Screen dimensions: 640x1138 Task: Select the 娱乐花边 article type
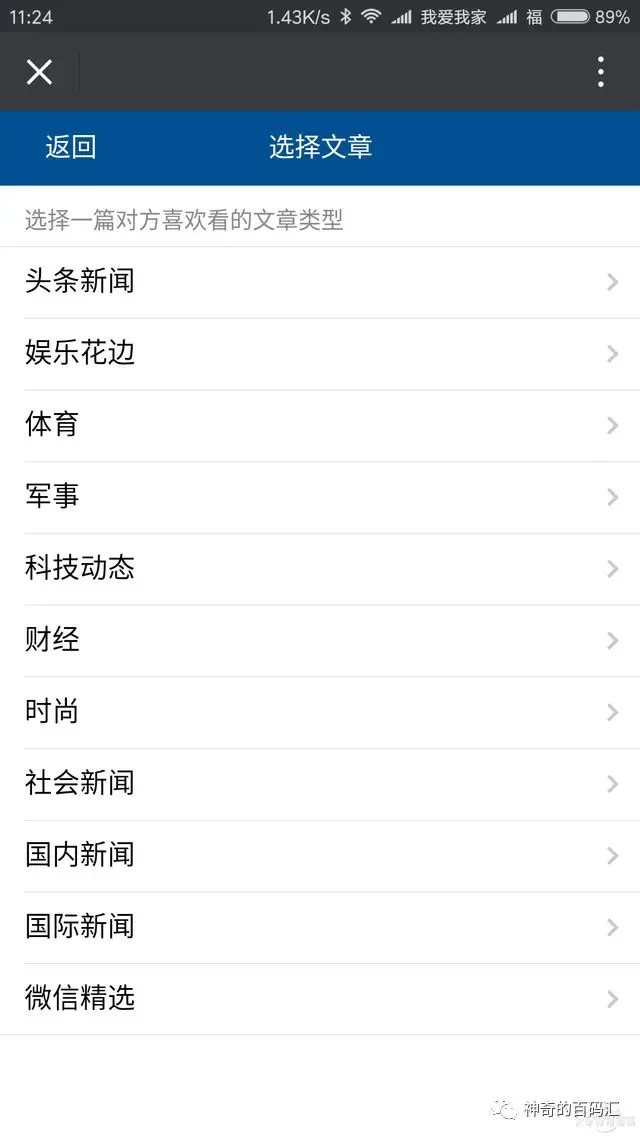[320, 354]
